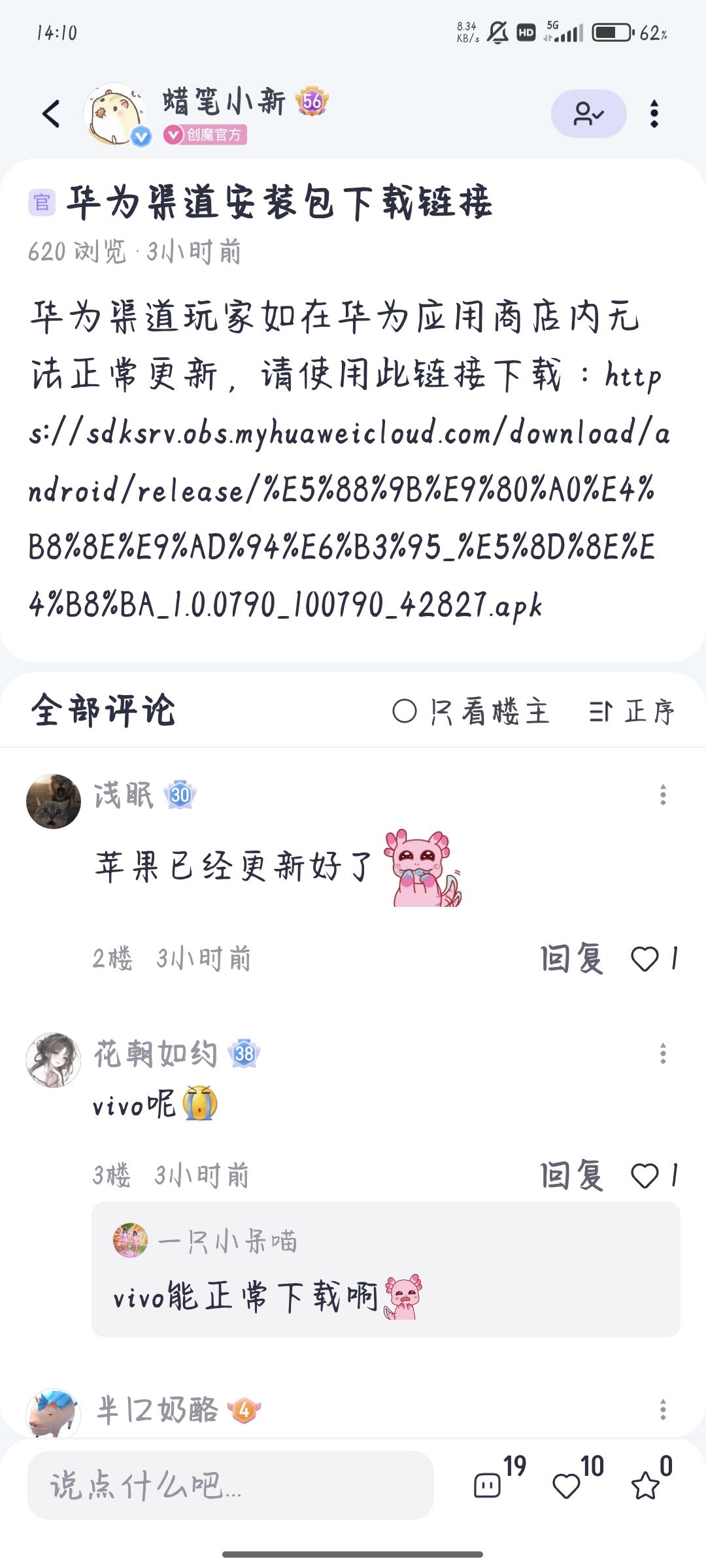The width and height of the screenshot is (706, 1568).
Task: View 浅眠's avatar profile
Action: [54, 801]
